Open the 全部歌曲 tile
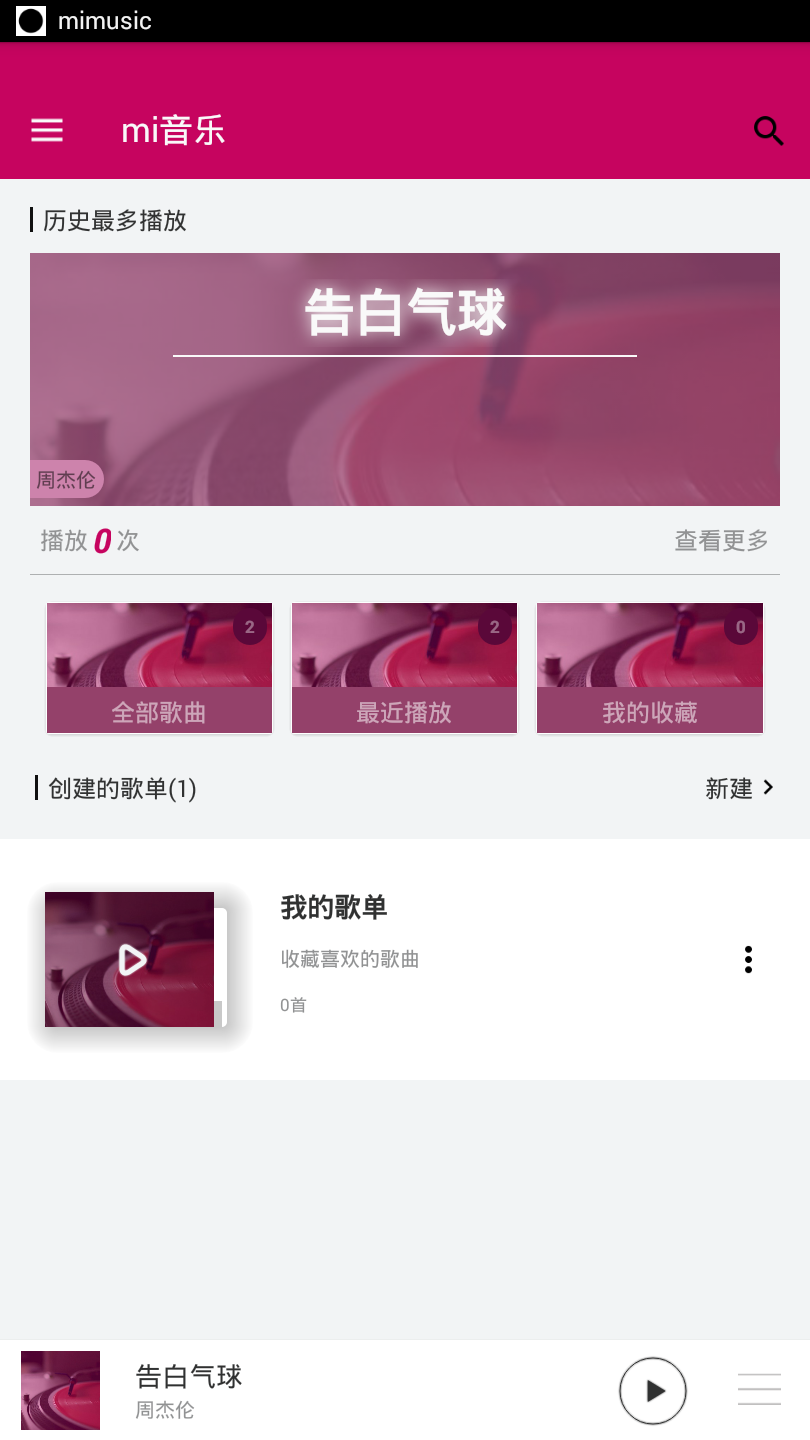Viewport: 810px width, 1440px height. tap(160, 668)
